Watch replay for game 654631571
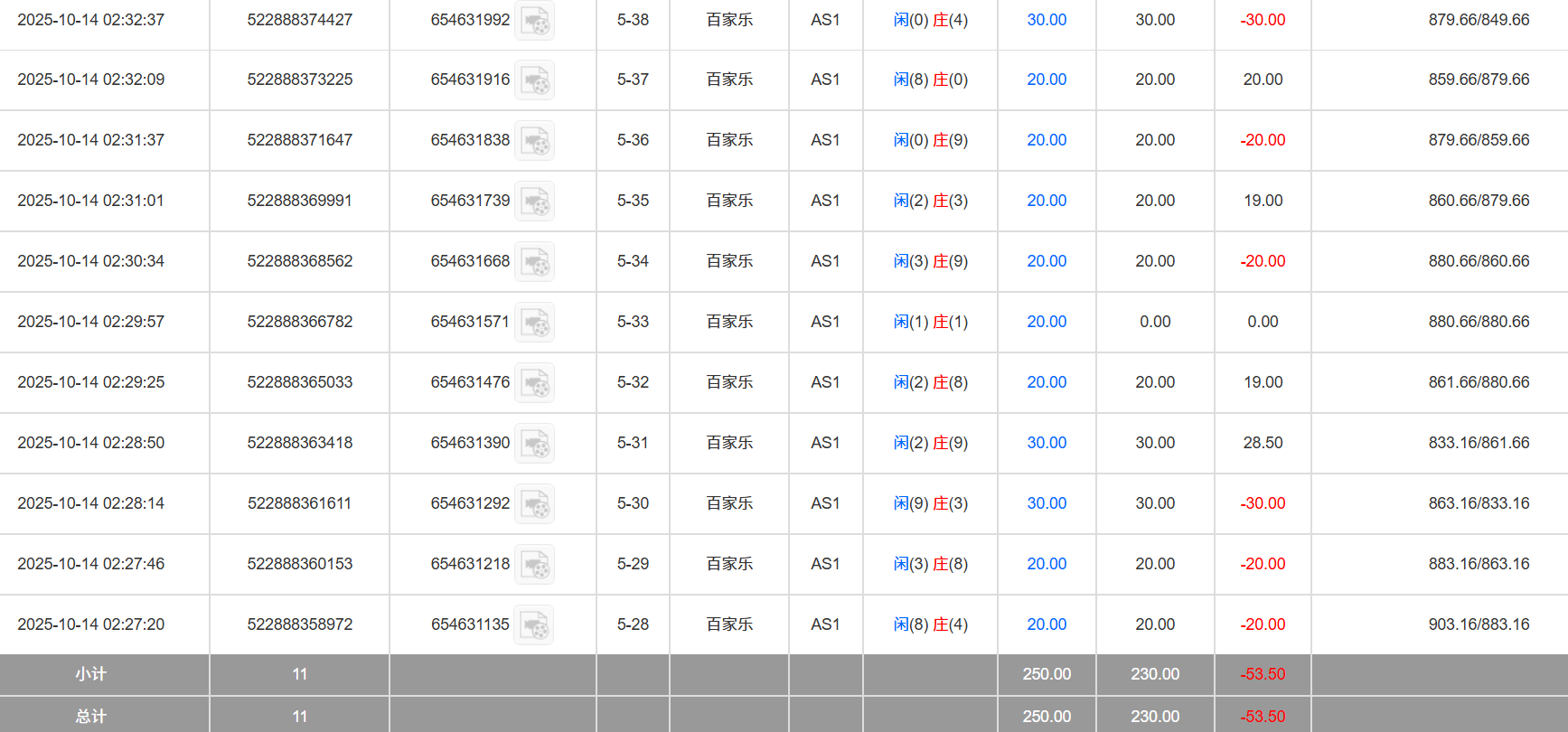The width and height of the screenshot is (1568, 732). tap(535, 323)
